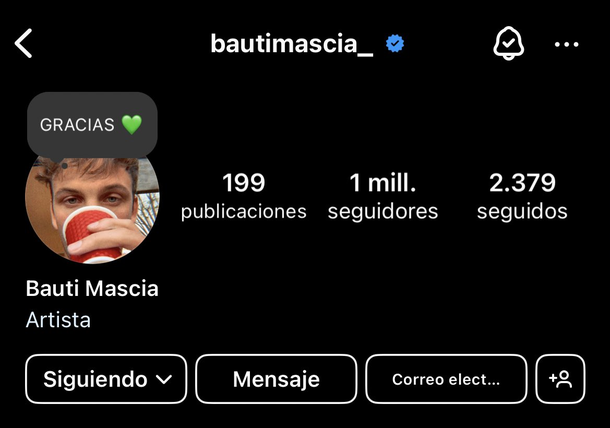The height and width of the screenshot is (428, 610).
Task: Show suggested accounts with add-person icon
Action: [x=560, y=380]
